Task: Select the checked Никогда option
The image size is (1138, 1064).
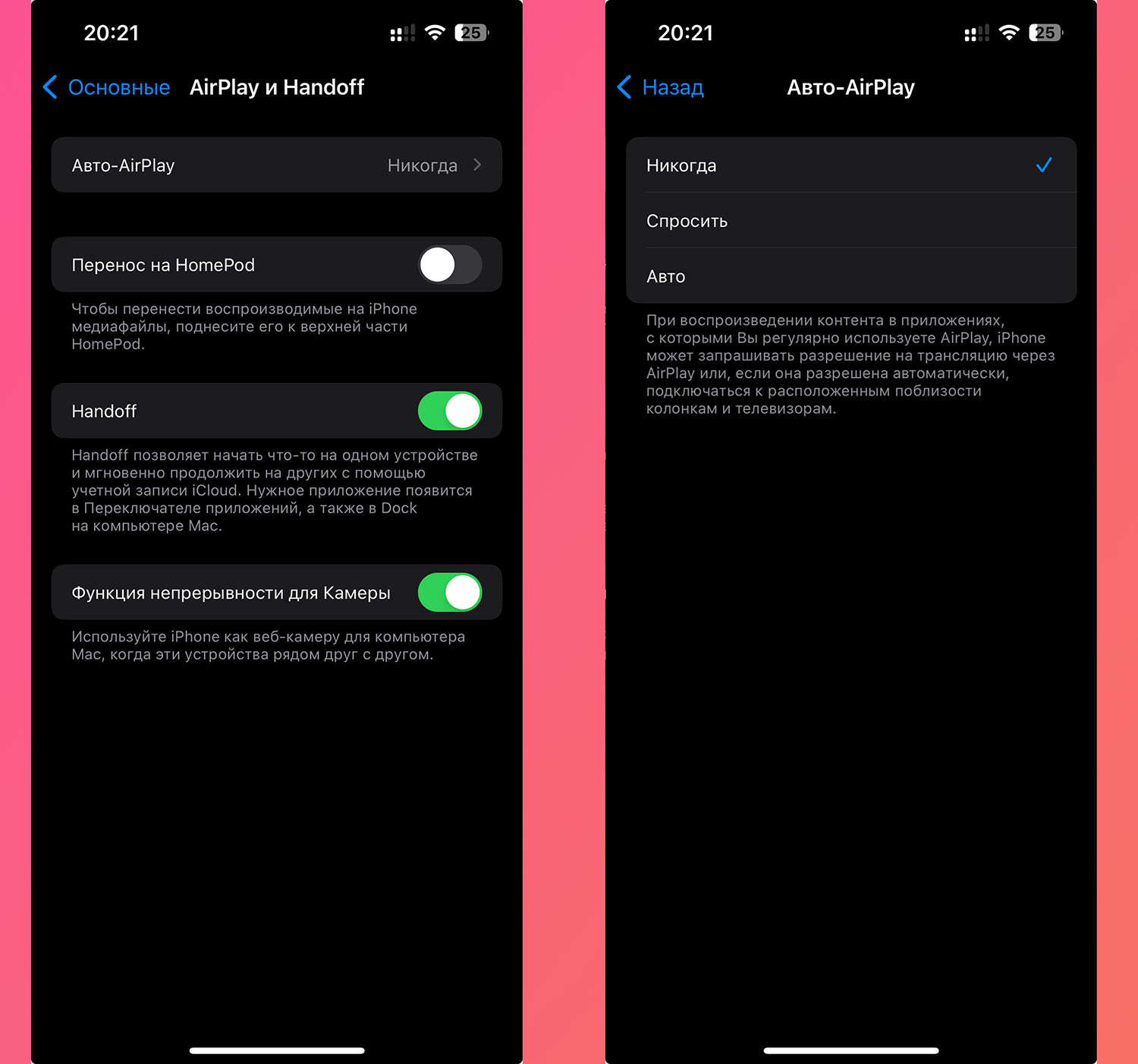Action: click(850, 165)
